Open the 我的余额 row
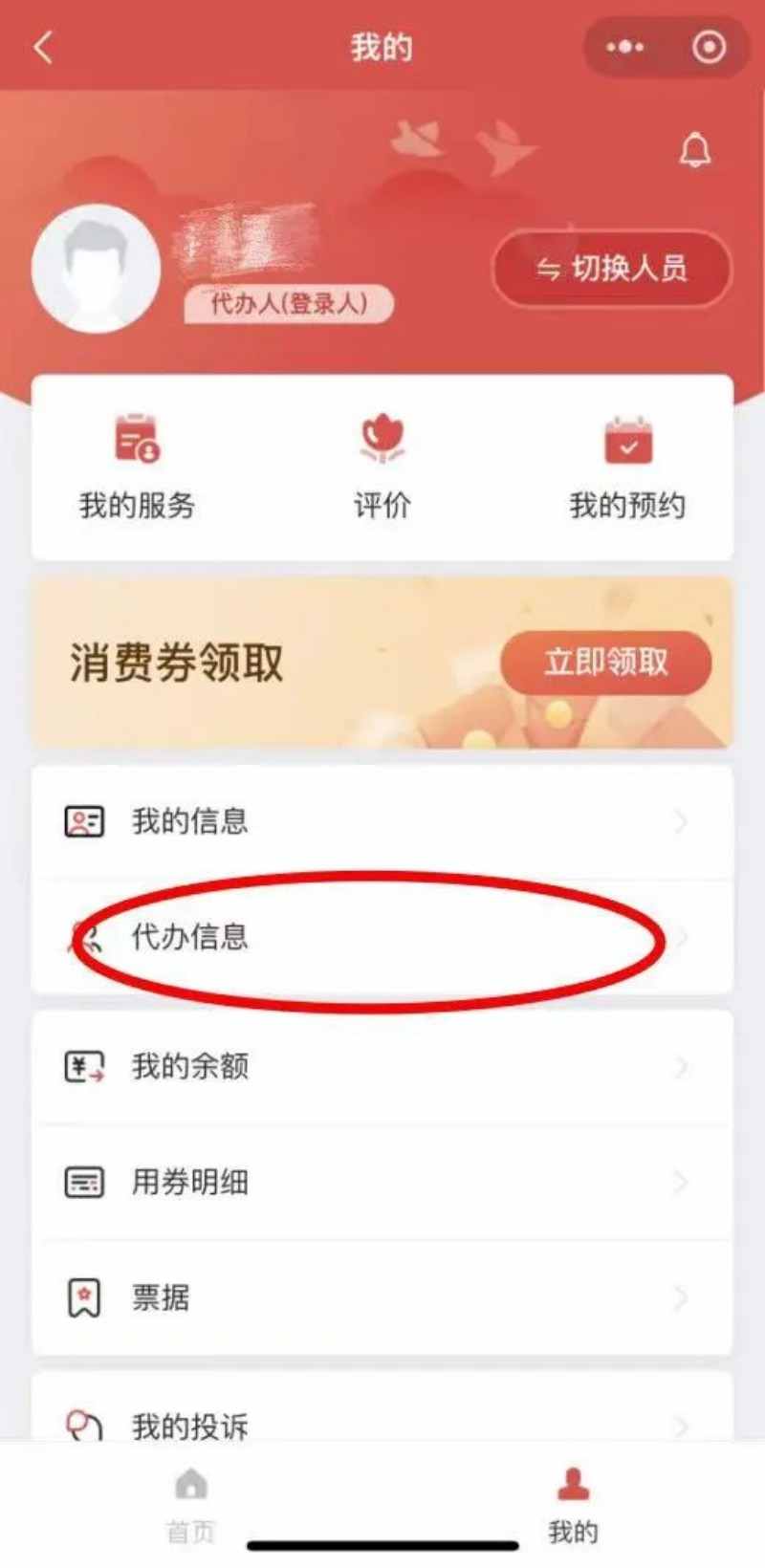The width and height of the screenshot is (765, 1568). click(382, 1066)
